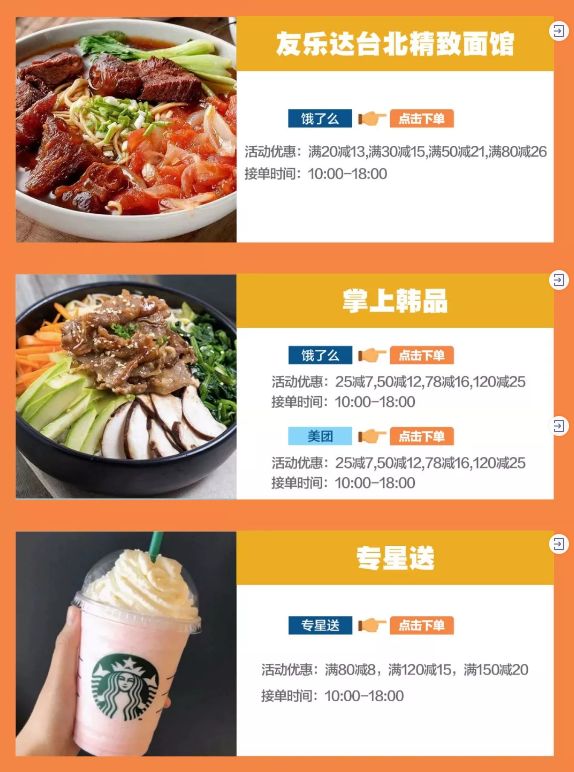This screenshot has height=772, width=574.
Task: Tap 点击下单 for 友乐达台北精致面馆 on 饿了么
Action: tap(421, 119)
